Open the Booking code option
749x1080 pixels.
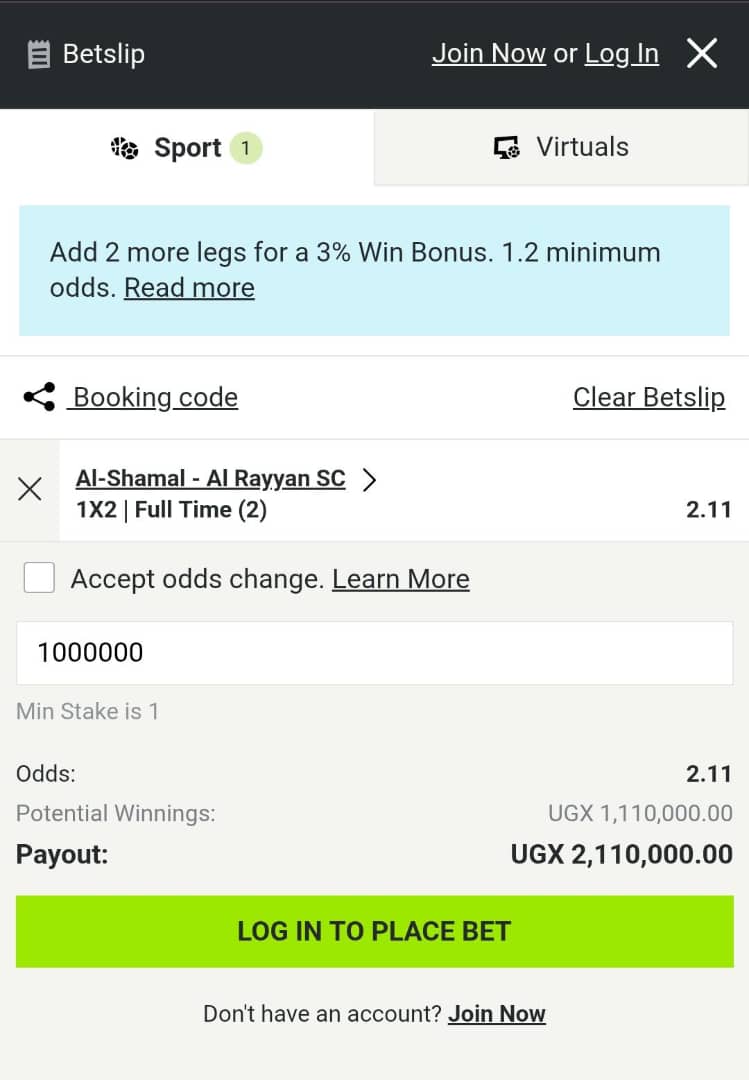(152, 397)
